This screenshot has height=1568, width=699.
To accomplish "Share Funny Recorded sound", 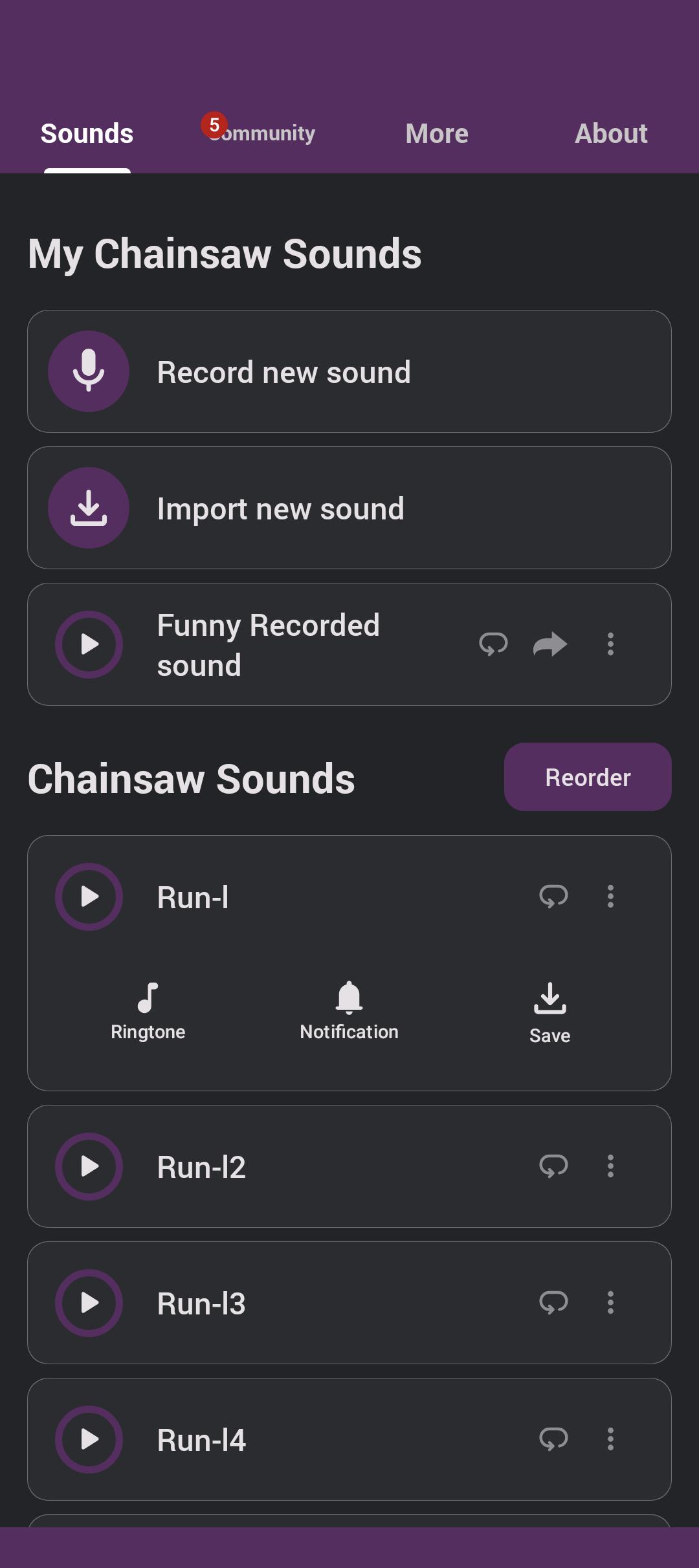I will (550, 644).
